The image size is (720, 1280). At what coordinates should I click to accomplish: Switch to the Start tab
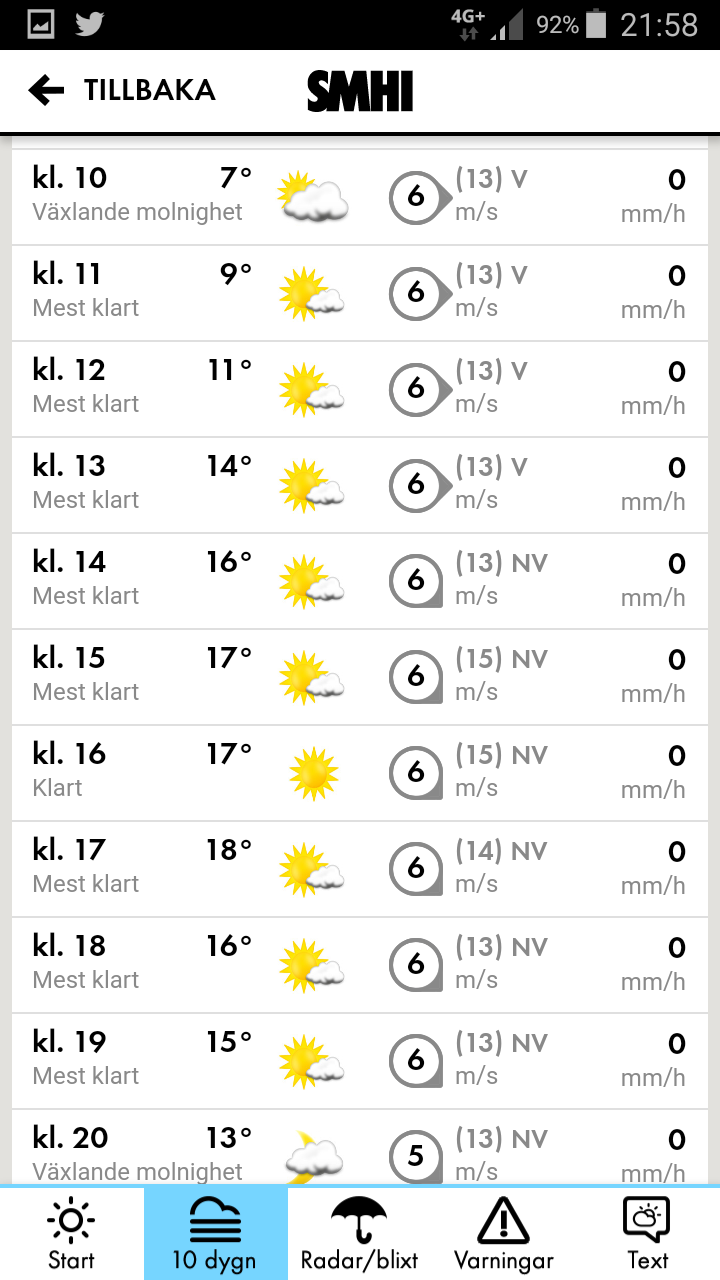[x=71, y=1233]
